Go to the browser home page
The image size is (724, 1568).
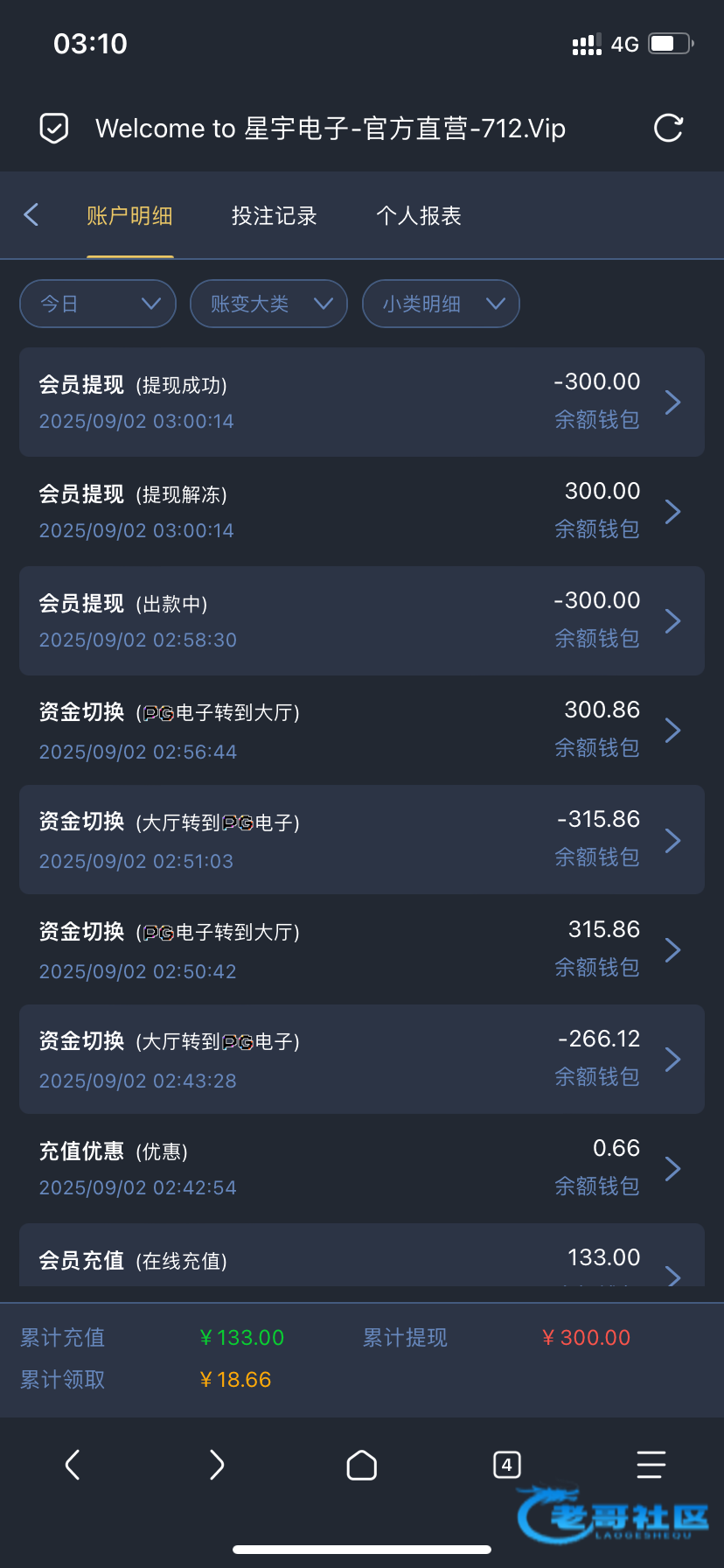pyautogui.click(x=361, y=1465)
